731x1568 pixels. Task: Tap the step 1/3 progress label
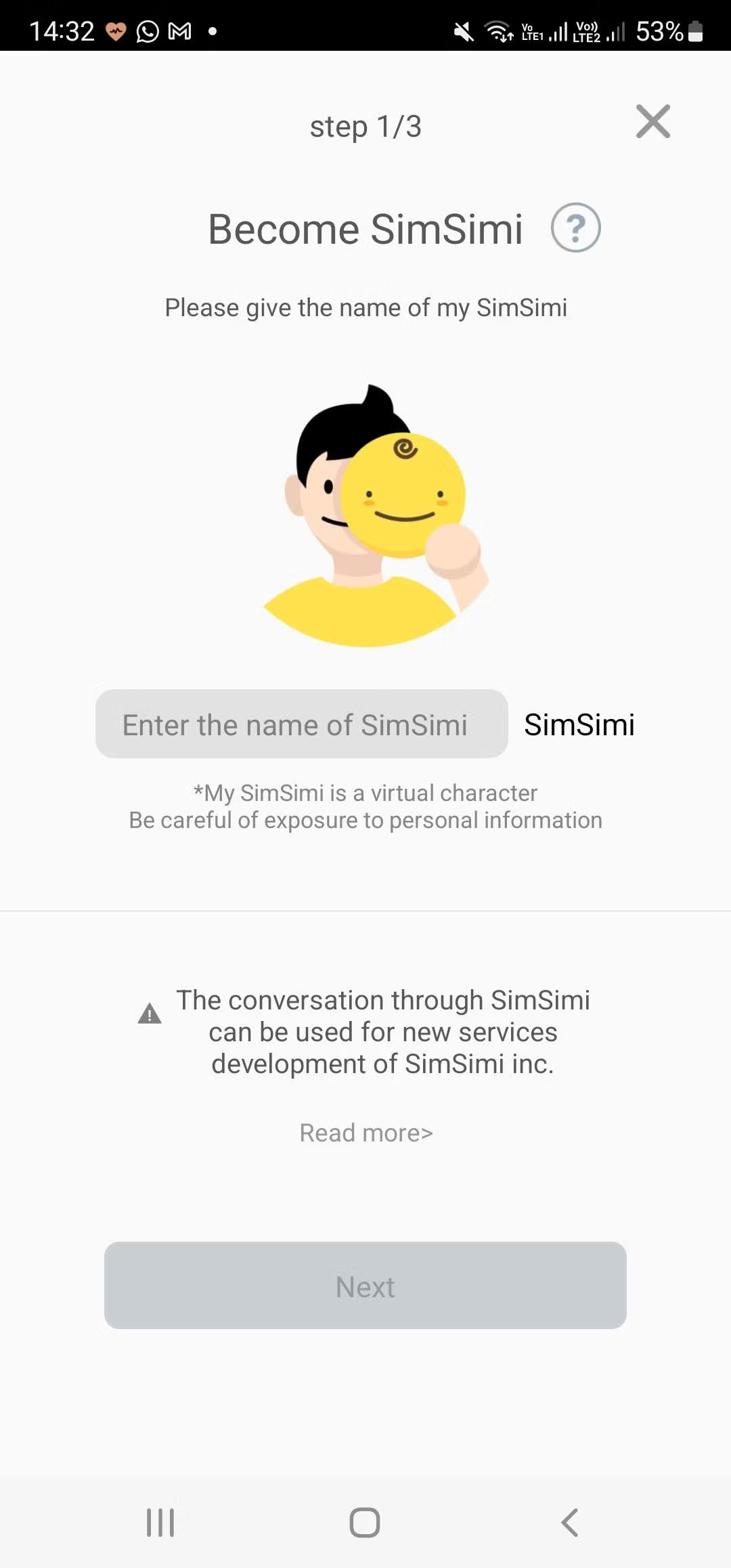tap(365, 126)
